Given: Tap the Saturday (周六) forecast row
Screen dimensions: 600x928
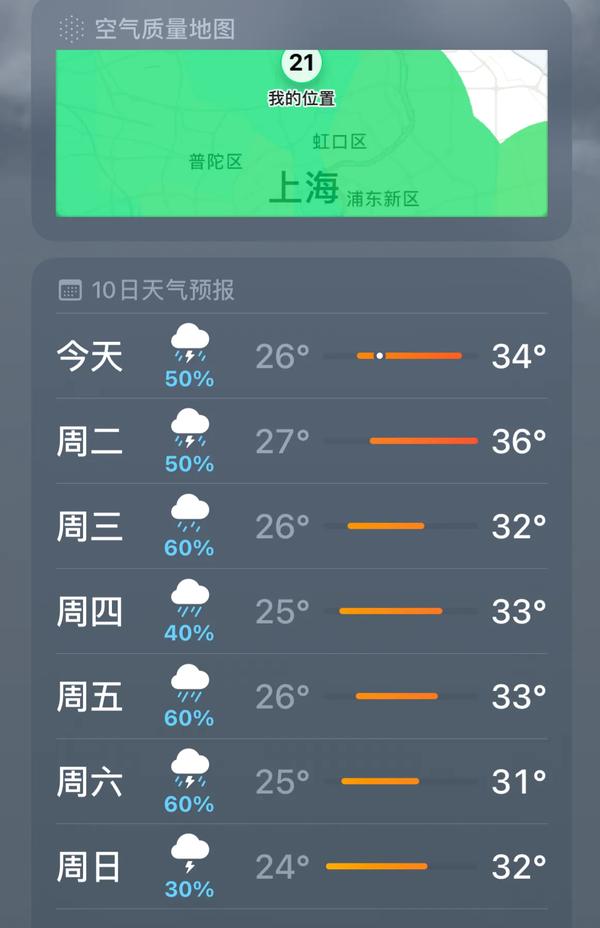Looking at the screenshot, I should [300, 781].
